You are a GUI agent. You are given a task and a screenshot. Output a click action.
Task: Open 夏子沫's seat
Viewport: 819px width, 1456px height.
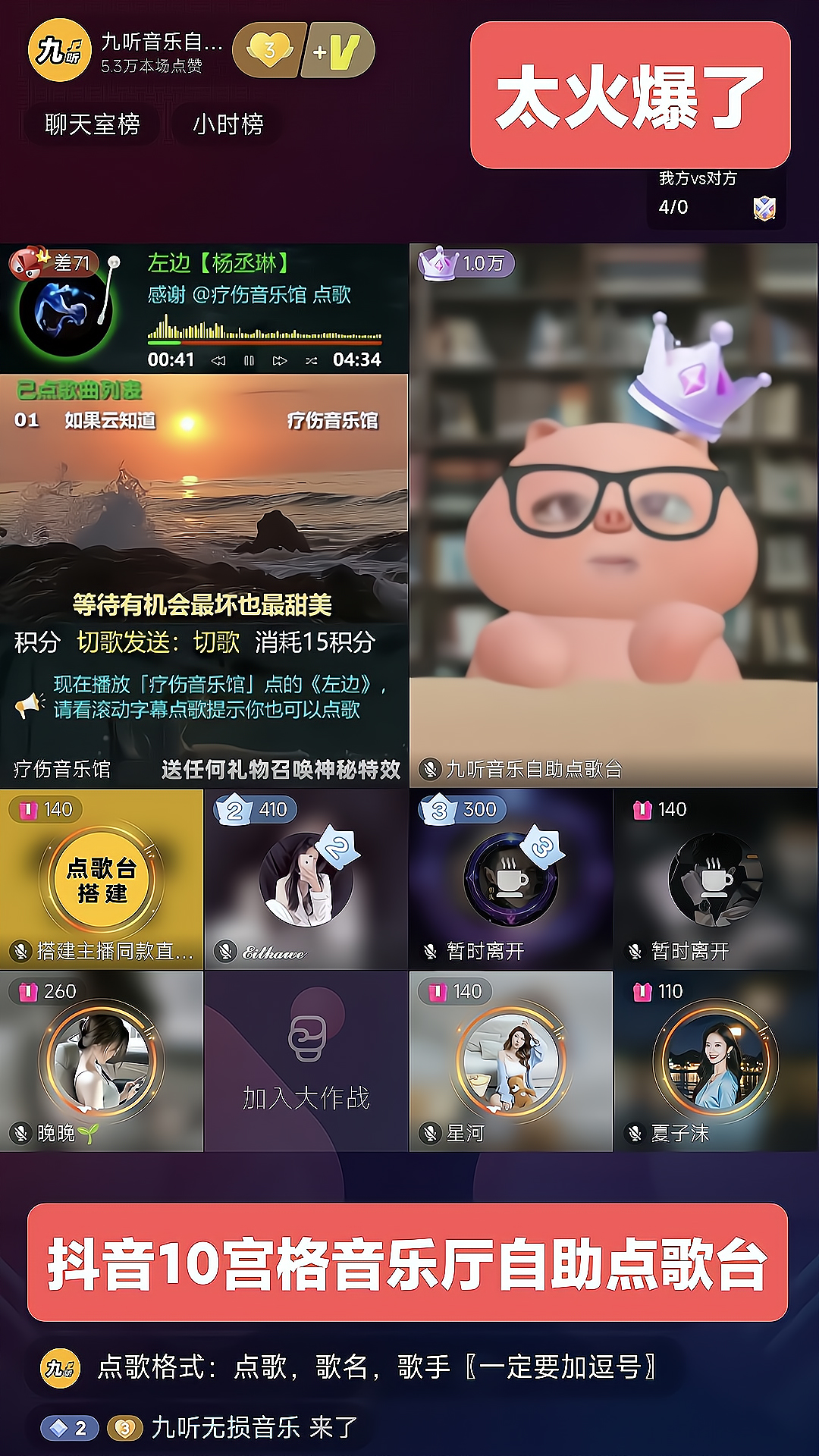click(x=716, y=1062)
